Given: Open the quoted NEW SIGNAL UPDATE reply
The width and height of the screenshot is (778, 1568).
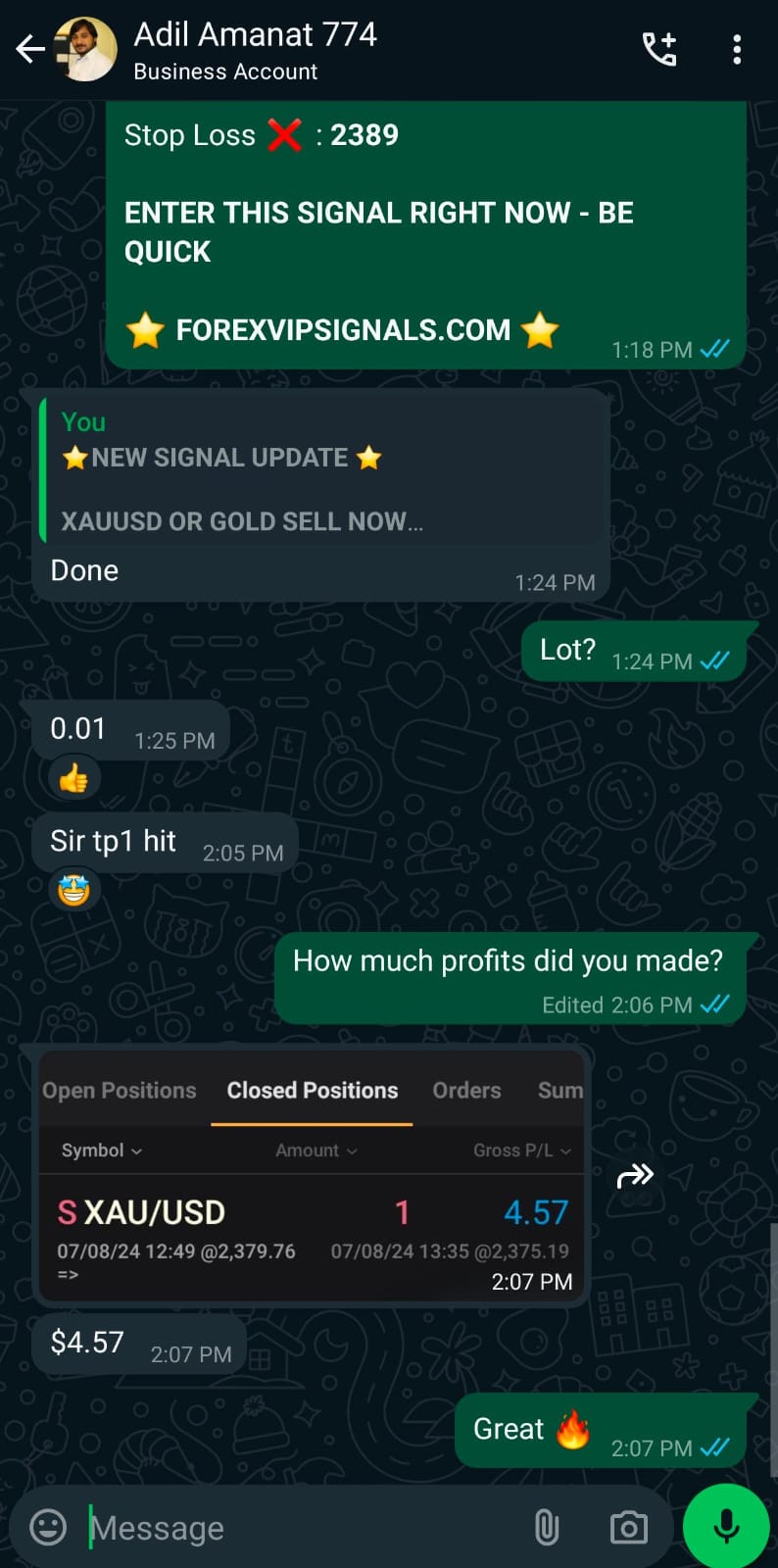Looking at the screenshot, I should pyautogui.click(x=323, y=470).
